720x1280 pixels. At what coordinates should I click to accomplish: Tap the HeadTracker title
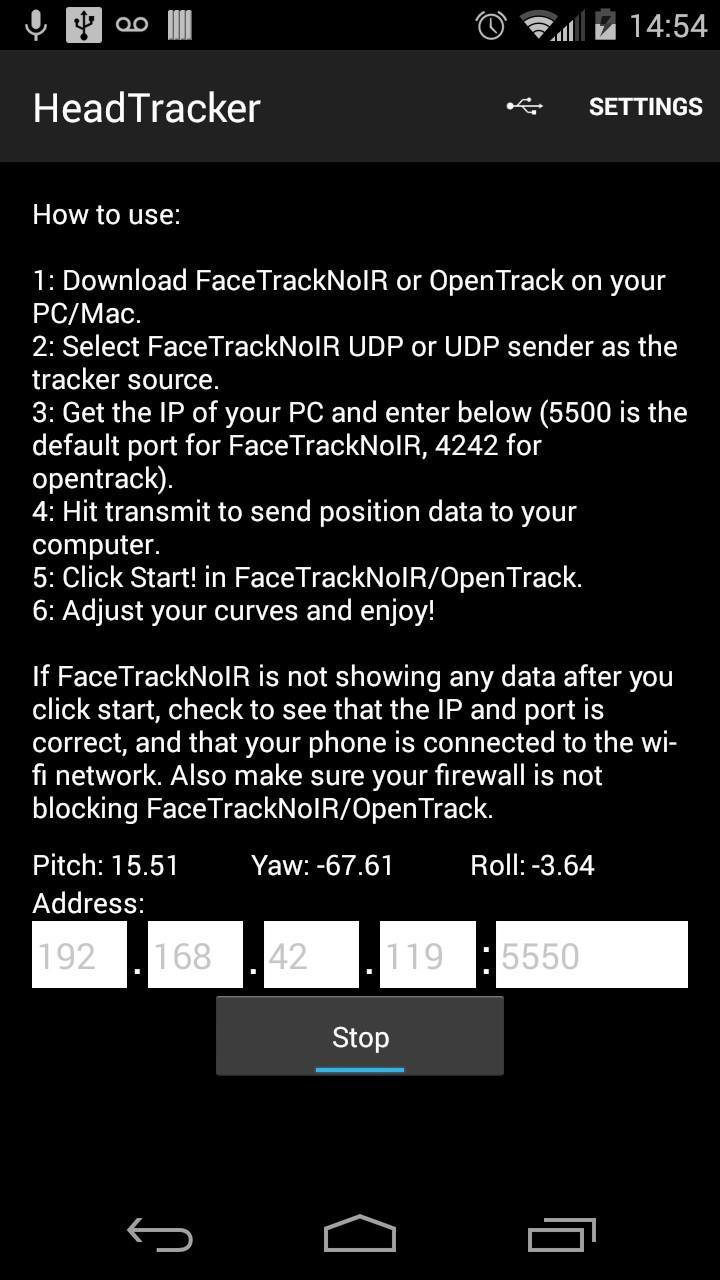coord(146,106)
